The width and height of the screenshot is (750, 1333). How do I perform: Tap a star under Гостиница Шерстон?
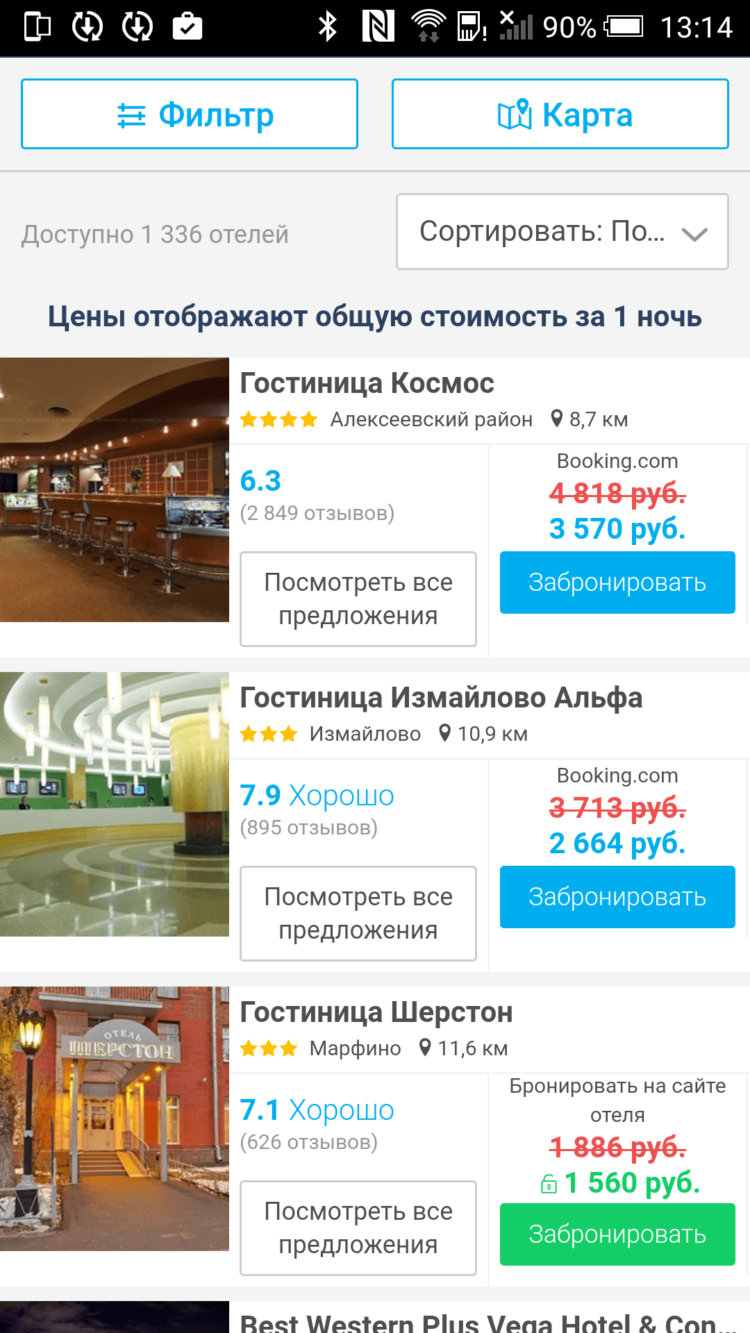coord(250,1048)
